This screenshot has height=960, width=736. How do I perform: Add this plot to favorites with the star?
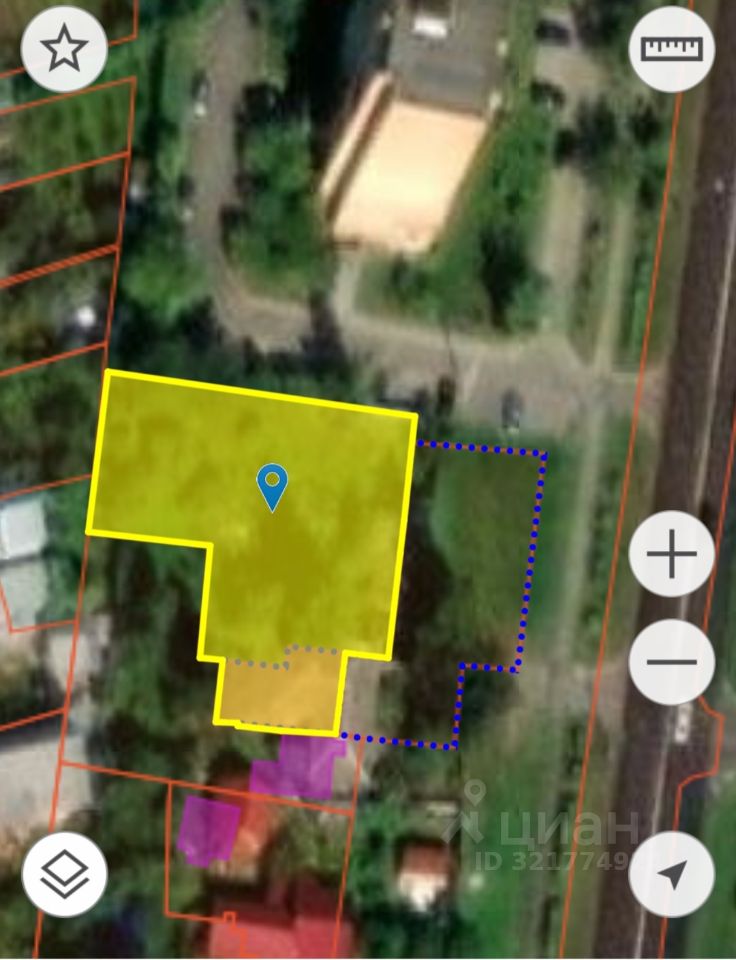click(64, 49)
